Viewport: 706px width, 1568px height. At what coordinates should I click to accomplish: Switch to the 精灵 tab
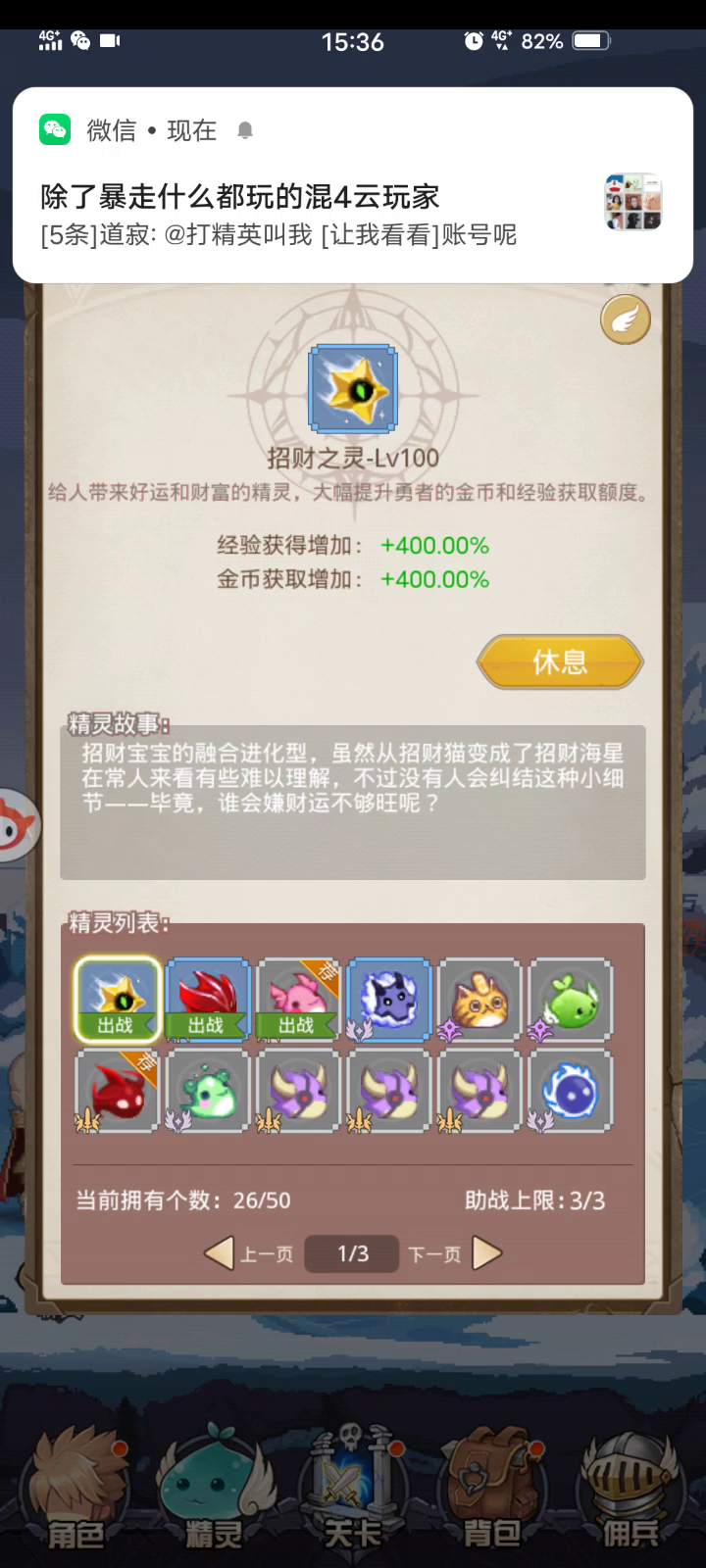212,1490
